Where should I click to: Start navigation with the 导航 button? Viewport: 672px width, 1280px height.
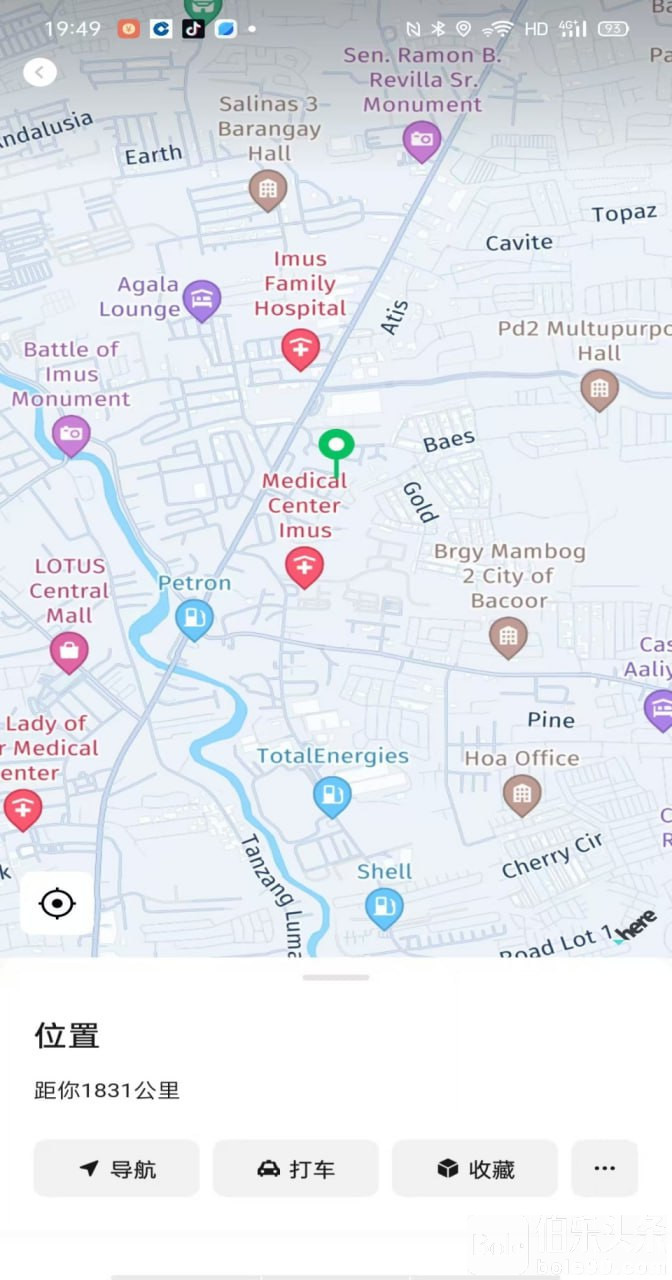point(117,1169)
